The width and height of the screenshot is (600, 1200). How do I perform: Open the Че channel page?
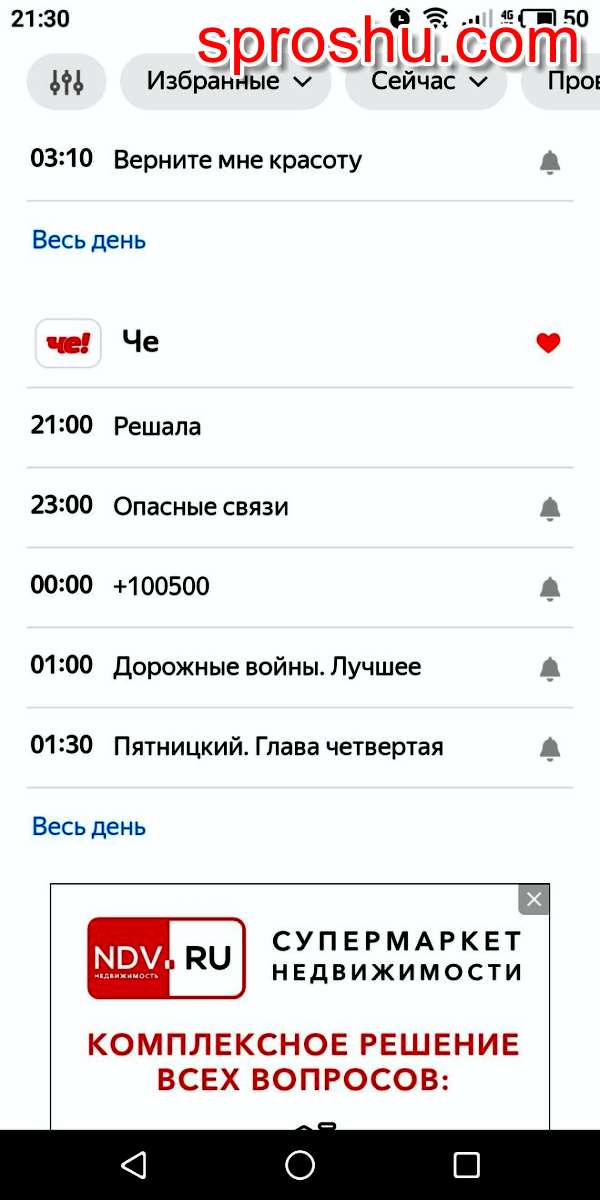coord(140,342)
